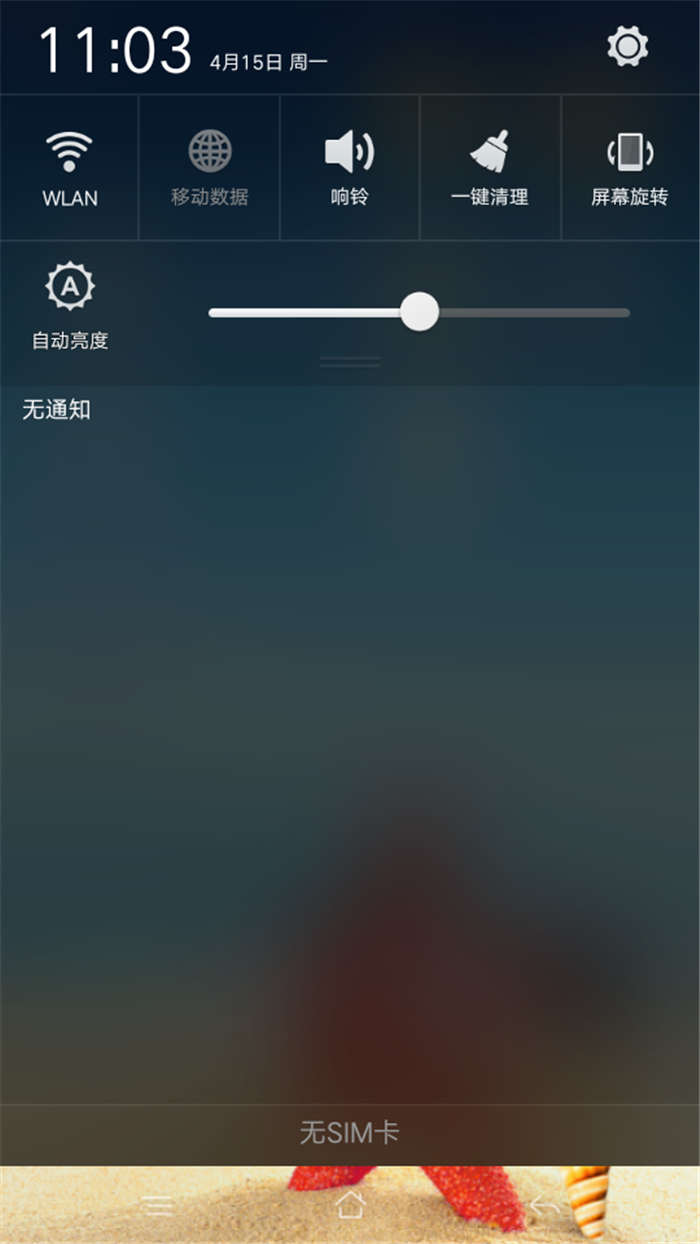Open the recent apps menu button

pos(158,1206)
